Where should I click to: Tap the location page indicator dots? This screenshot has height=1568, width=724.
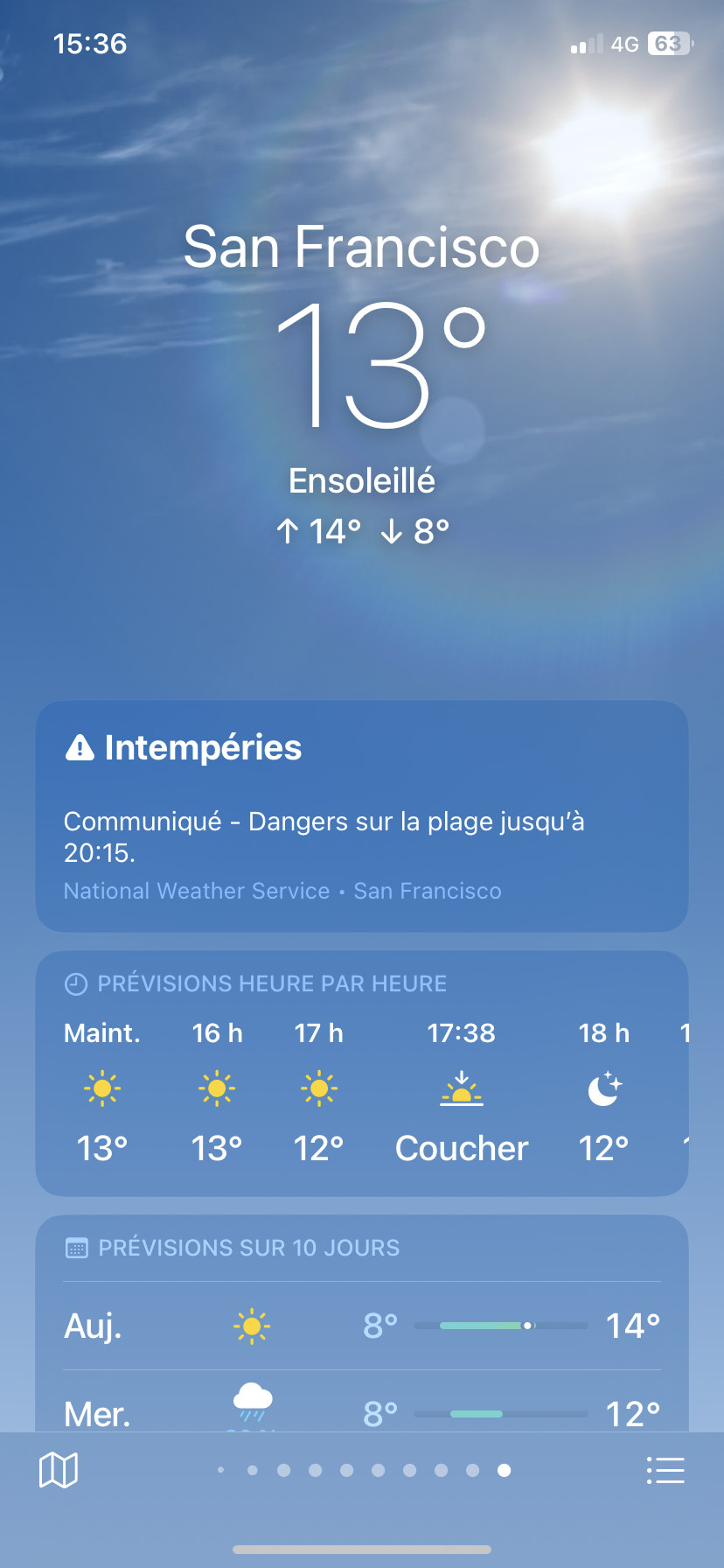(x=363, y=1470)
